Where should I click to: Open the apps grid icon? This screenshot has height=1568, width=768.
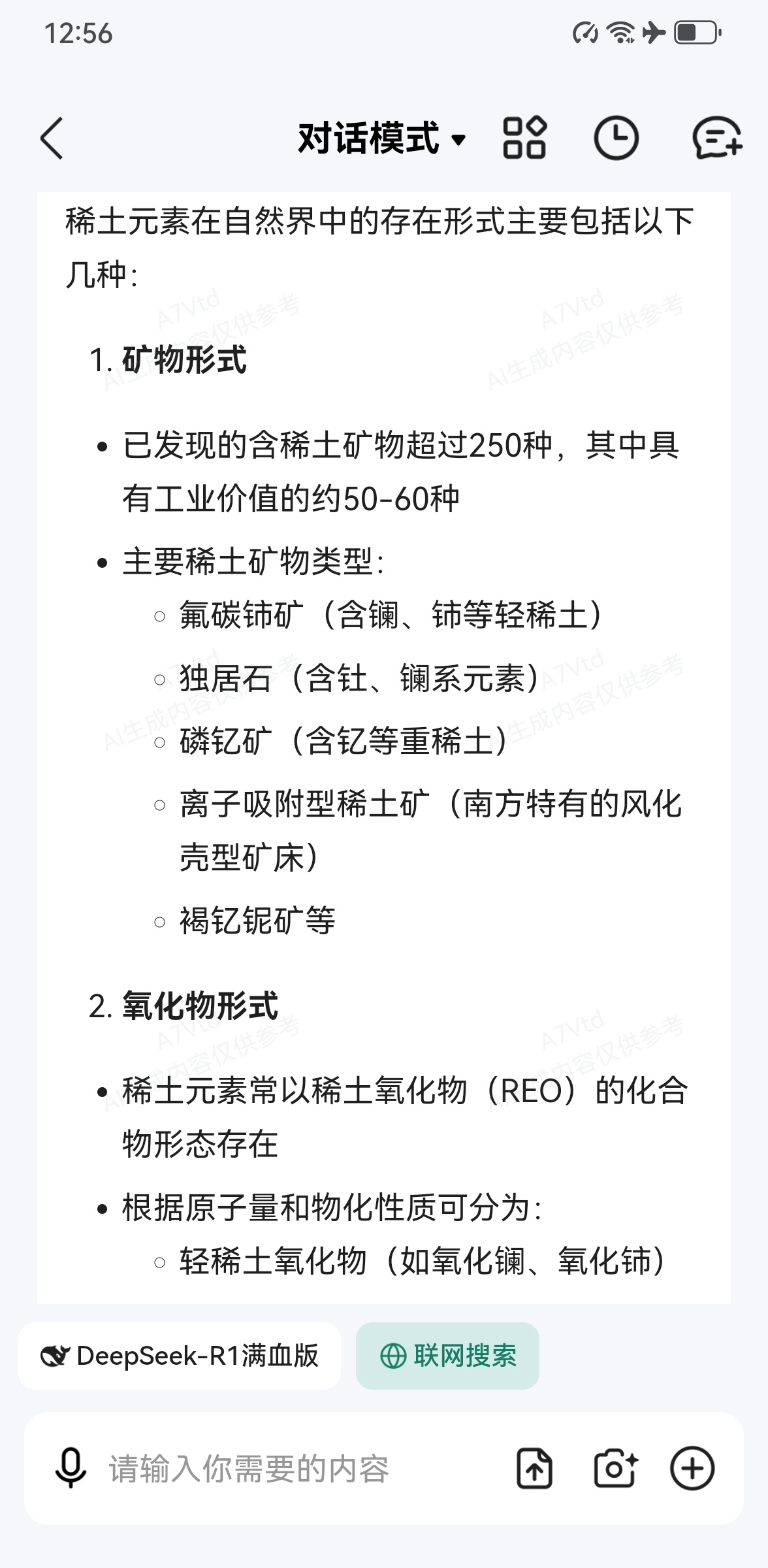click(524, 139)
